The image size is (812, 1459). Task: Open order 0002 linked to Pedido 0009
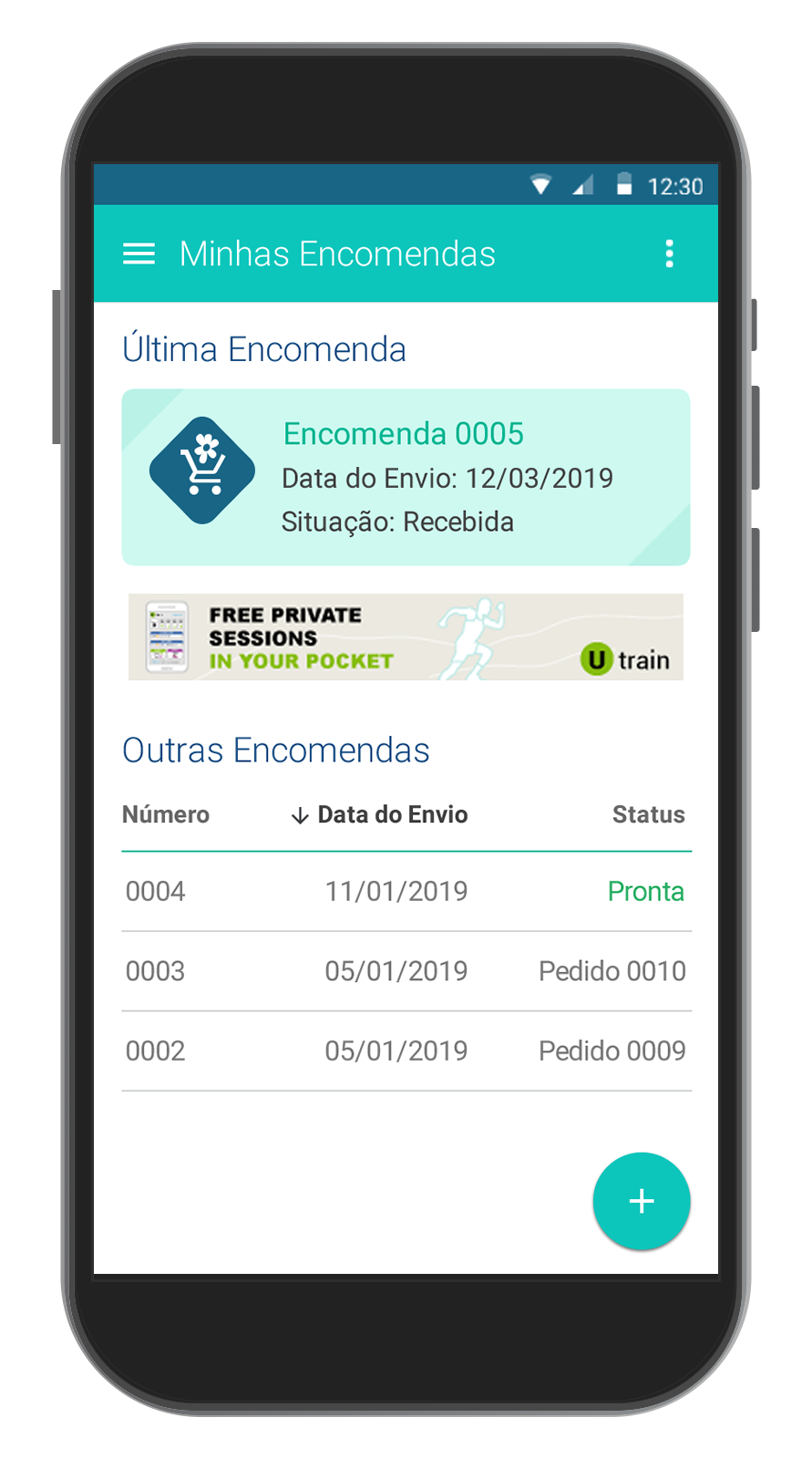[x=406, y=1050]
